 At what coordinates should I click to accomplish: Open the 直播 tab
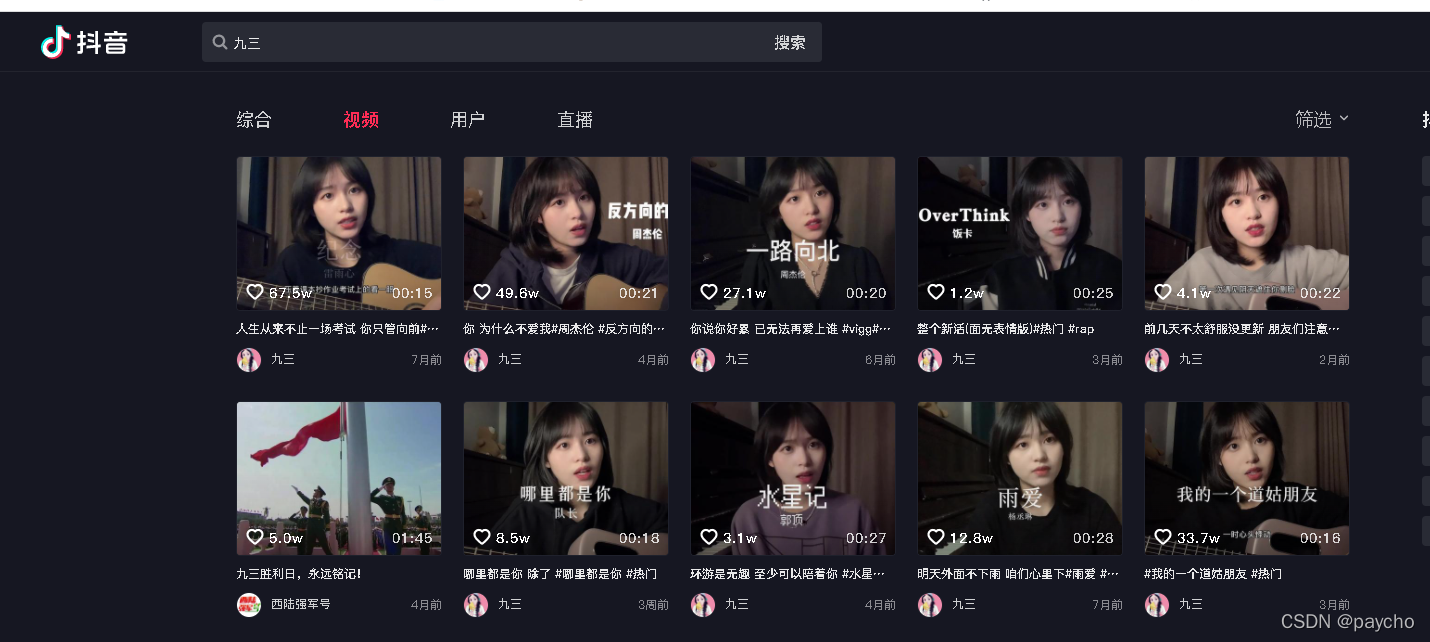pos(575,120)
